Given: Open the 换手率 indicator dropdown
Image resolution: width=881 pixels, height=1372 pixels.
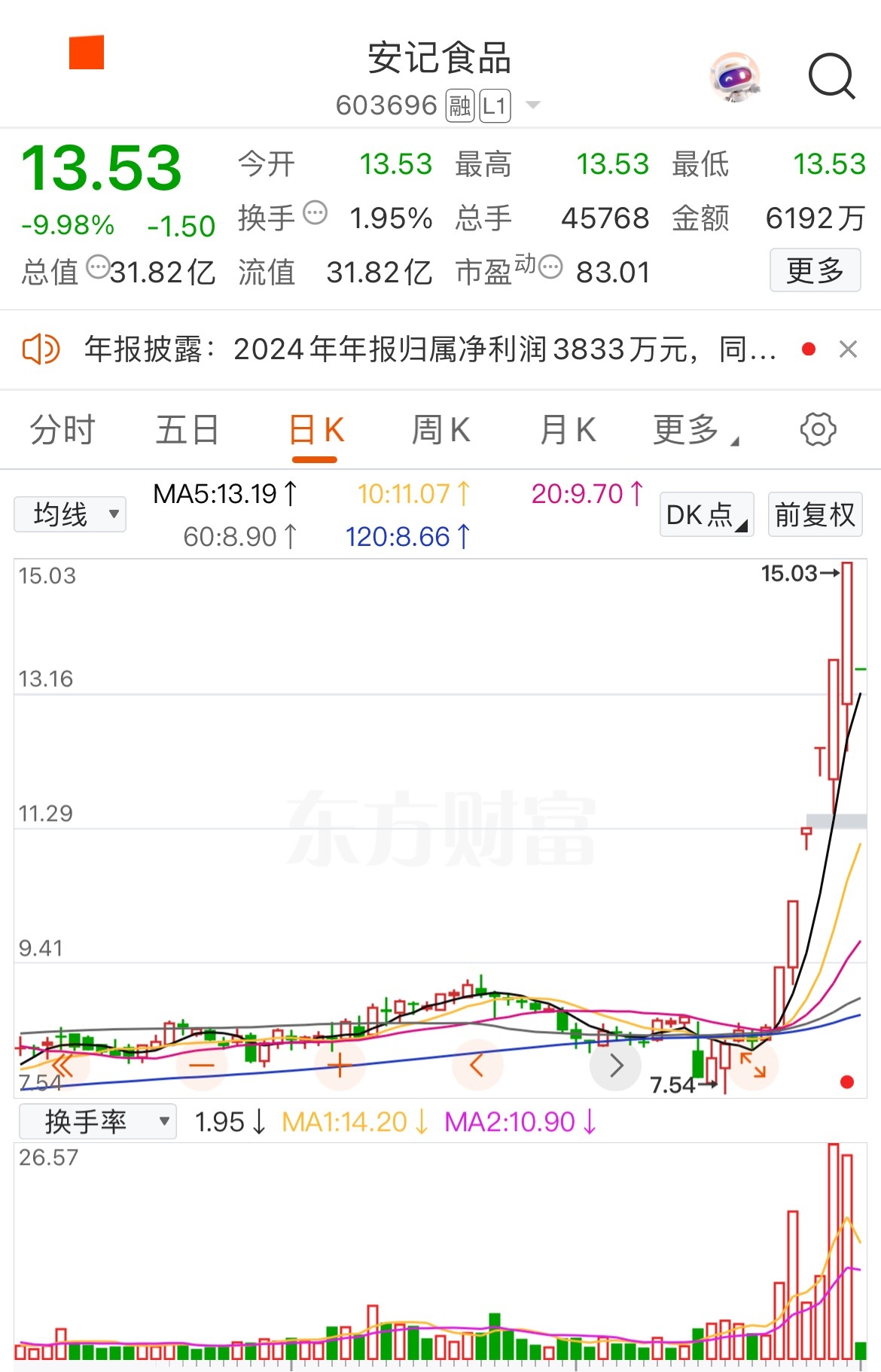Looking at the screenshot, I should 96,1121.
